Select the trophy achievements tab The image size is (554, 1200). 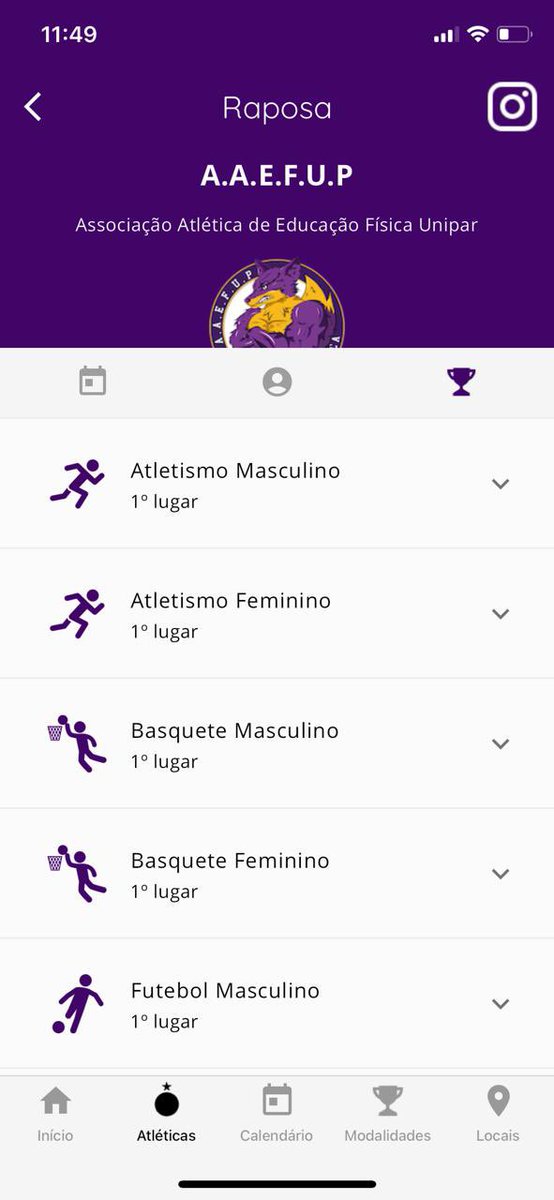point(461,382)
